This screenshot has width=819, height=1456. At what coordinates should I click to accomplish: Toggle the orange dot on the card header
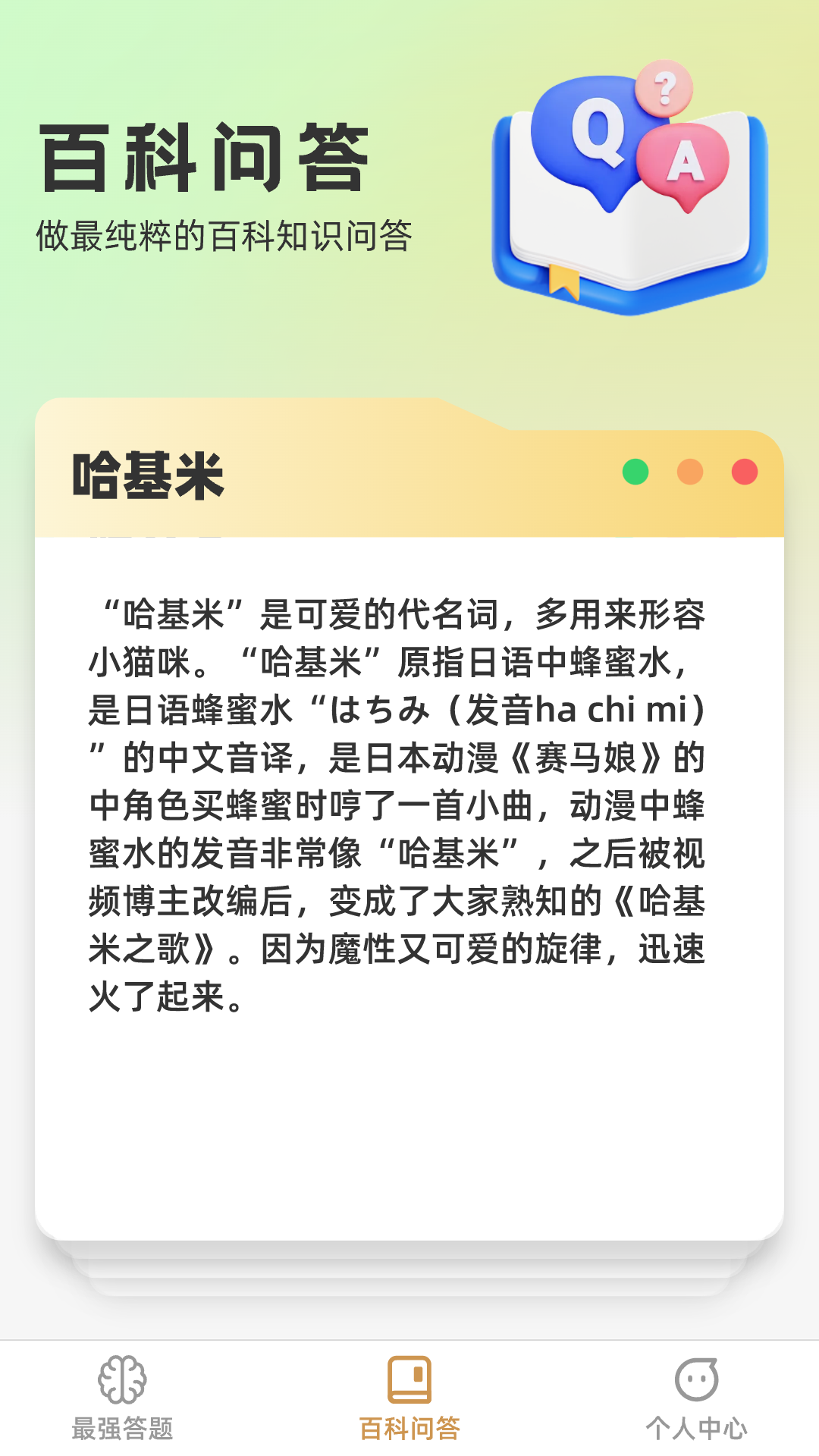(x=689, y=471)
